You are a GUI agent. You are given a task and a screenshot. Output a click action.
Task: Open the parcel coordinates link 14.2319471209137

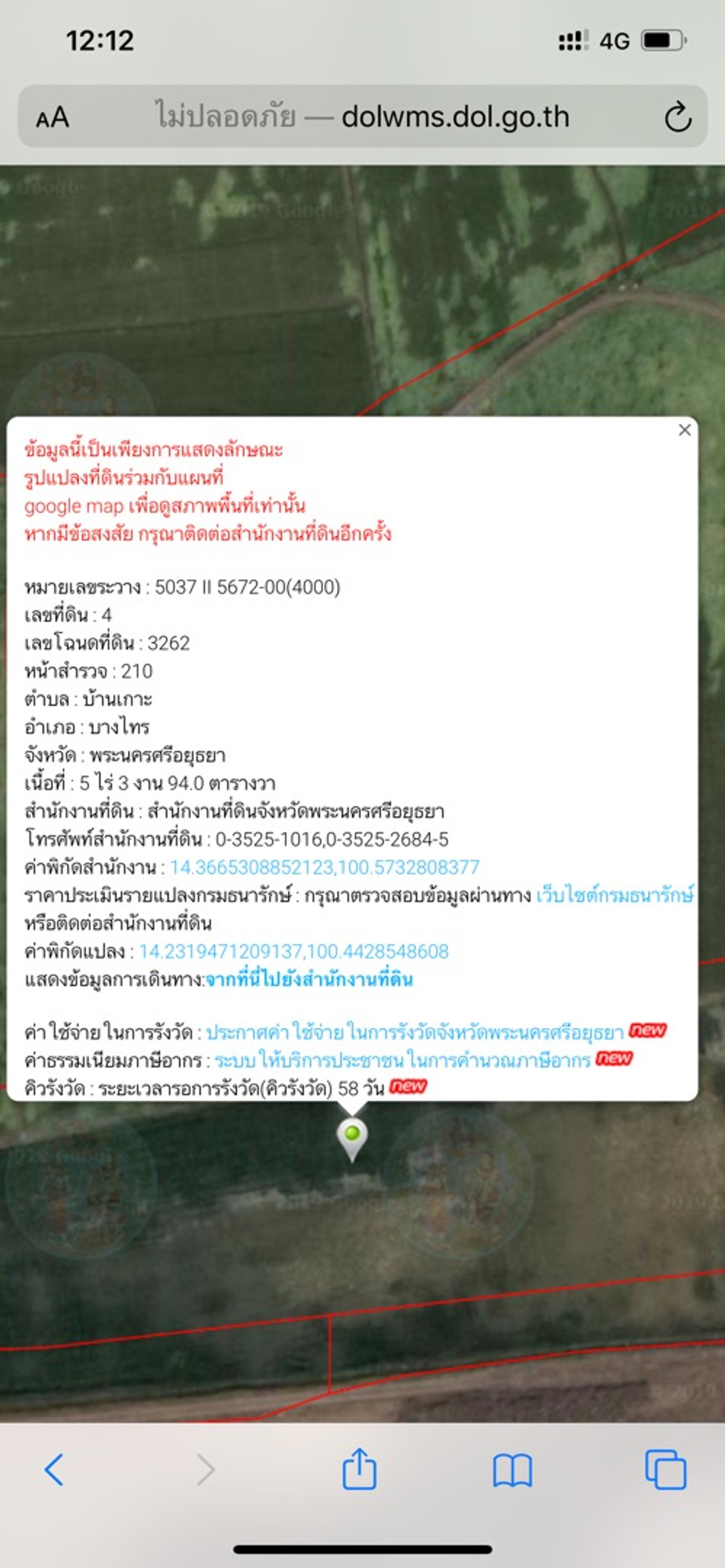coord(293,951)
